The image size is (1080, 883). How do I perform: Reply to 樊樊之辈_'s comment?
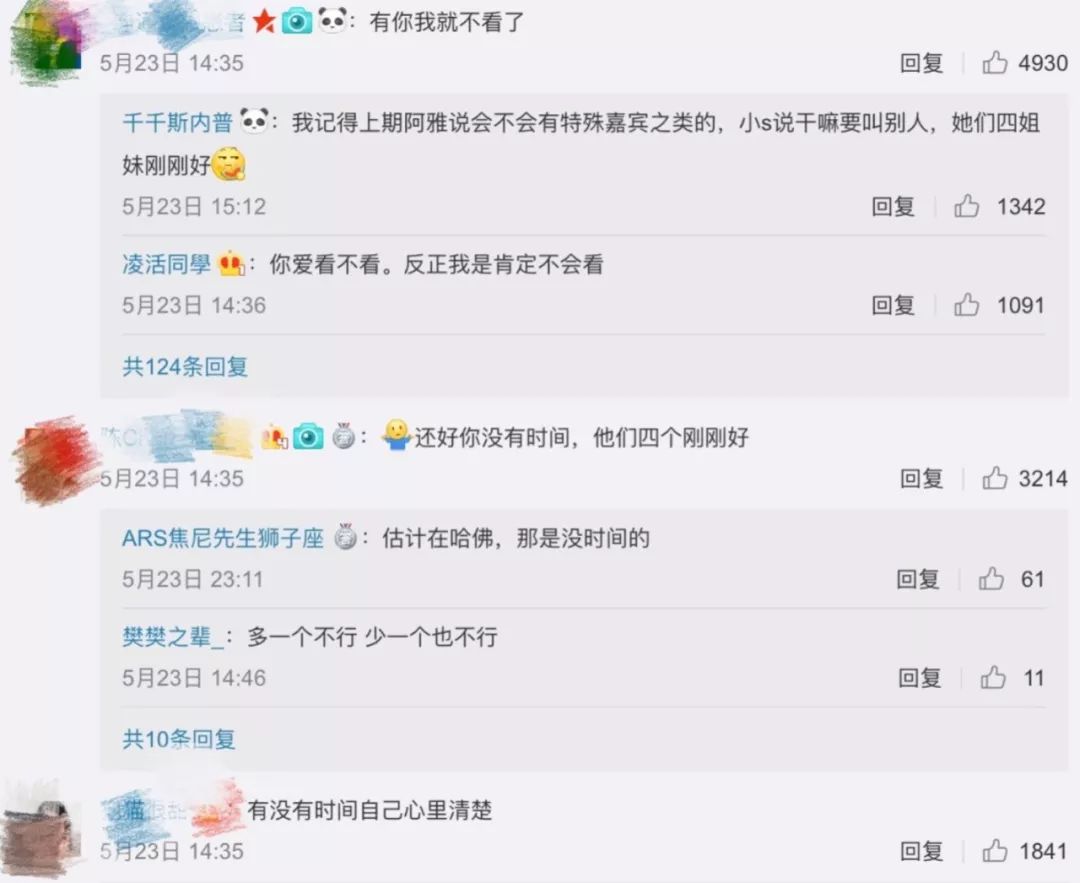pyautogui.click(x=919, y=679)
